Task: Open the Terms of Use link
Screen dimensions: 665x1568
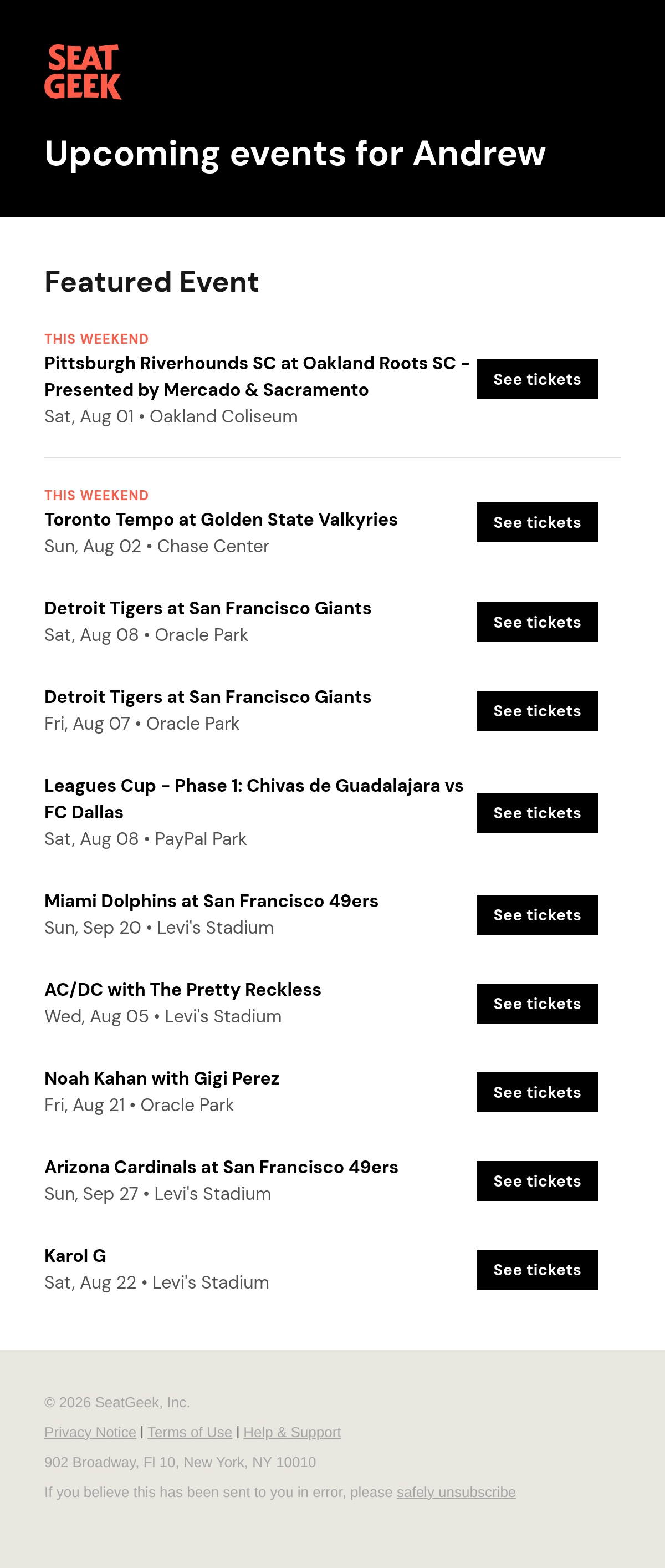Action: (189, 1432)
